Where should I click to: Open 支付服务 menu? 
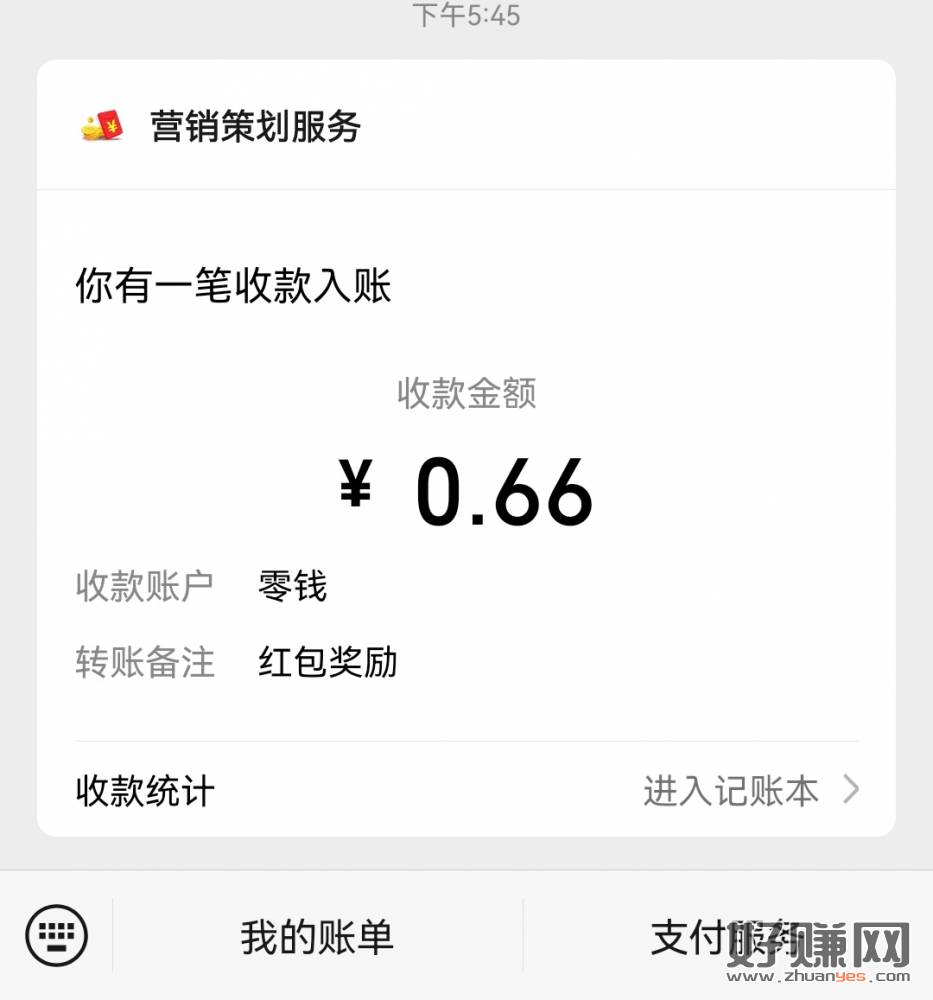(728, 937)
